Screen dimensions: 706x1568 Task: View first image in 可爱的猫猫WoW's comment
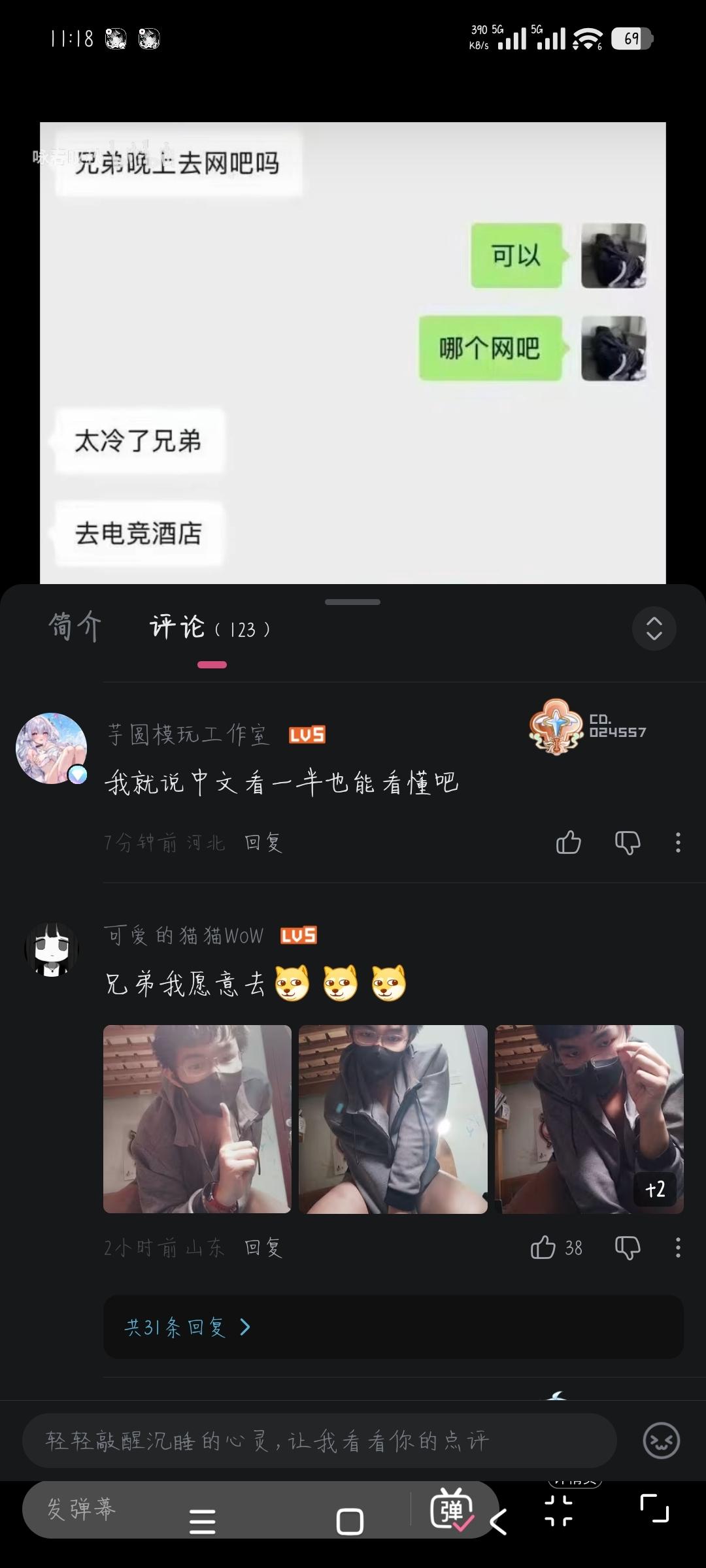[x=197, y=1119]
